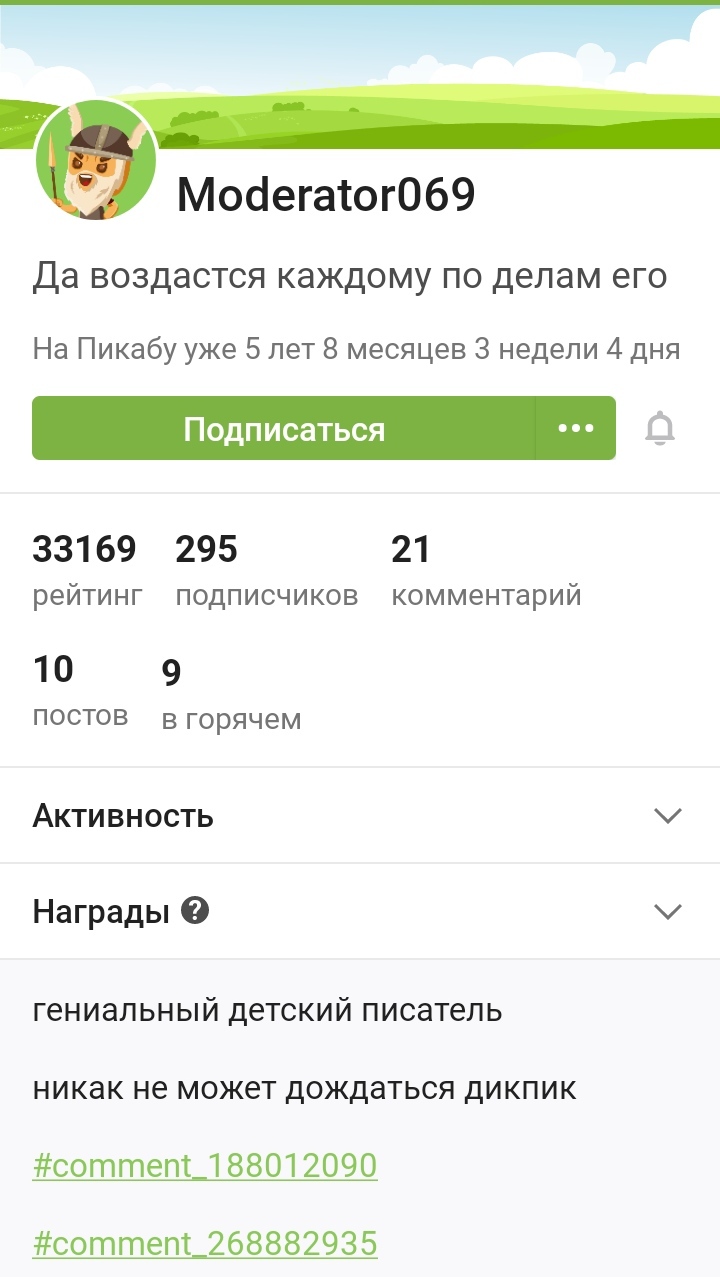Viewport: 720px width, 1277px height.
Task: Tap the notification bell icon
Action: [x=660, y=428]
